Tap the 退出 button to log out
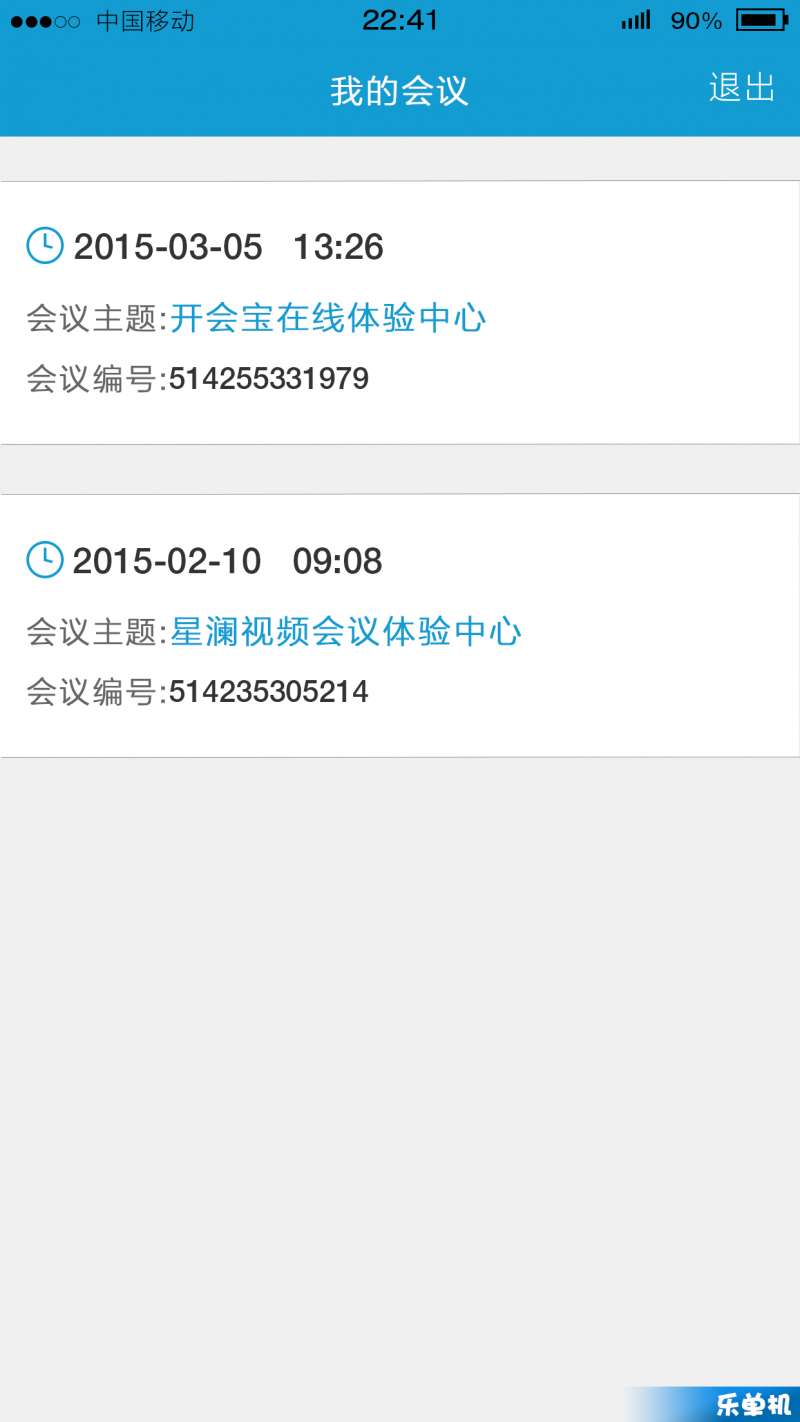The width and height of the screenshot is (800, 1422). point(742,88)
